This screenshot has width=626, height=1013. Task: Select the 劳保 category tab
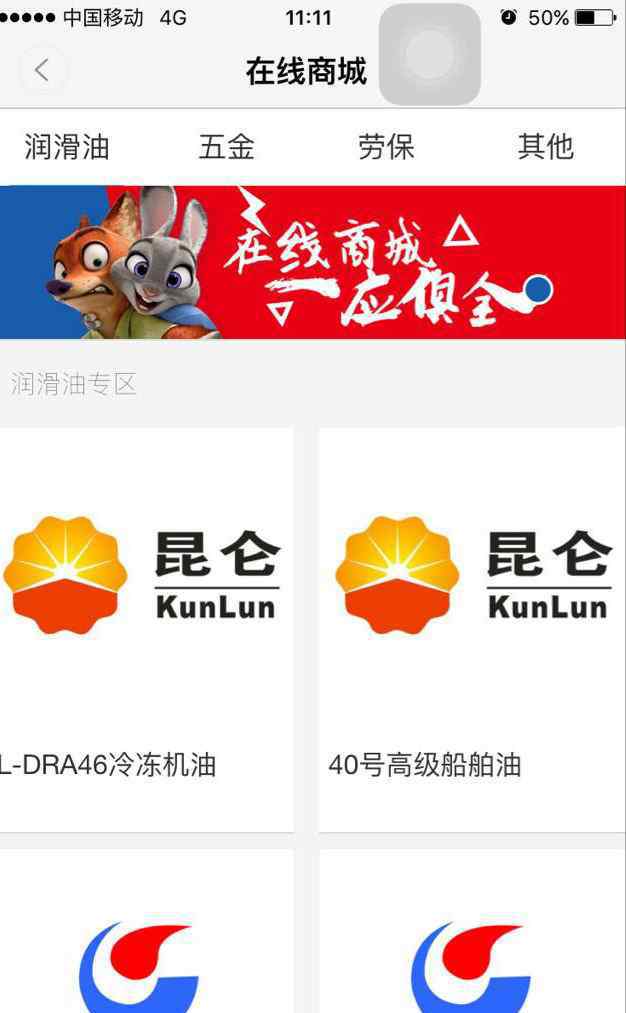(x=386, y=147)
